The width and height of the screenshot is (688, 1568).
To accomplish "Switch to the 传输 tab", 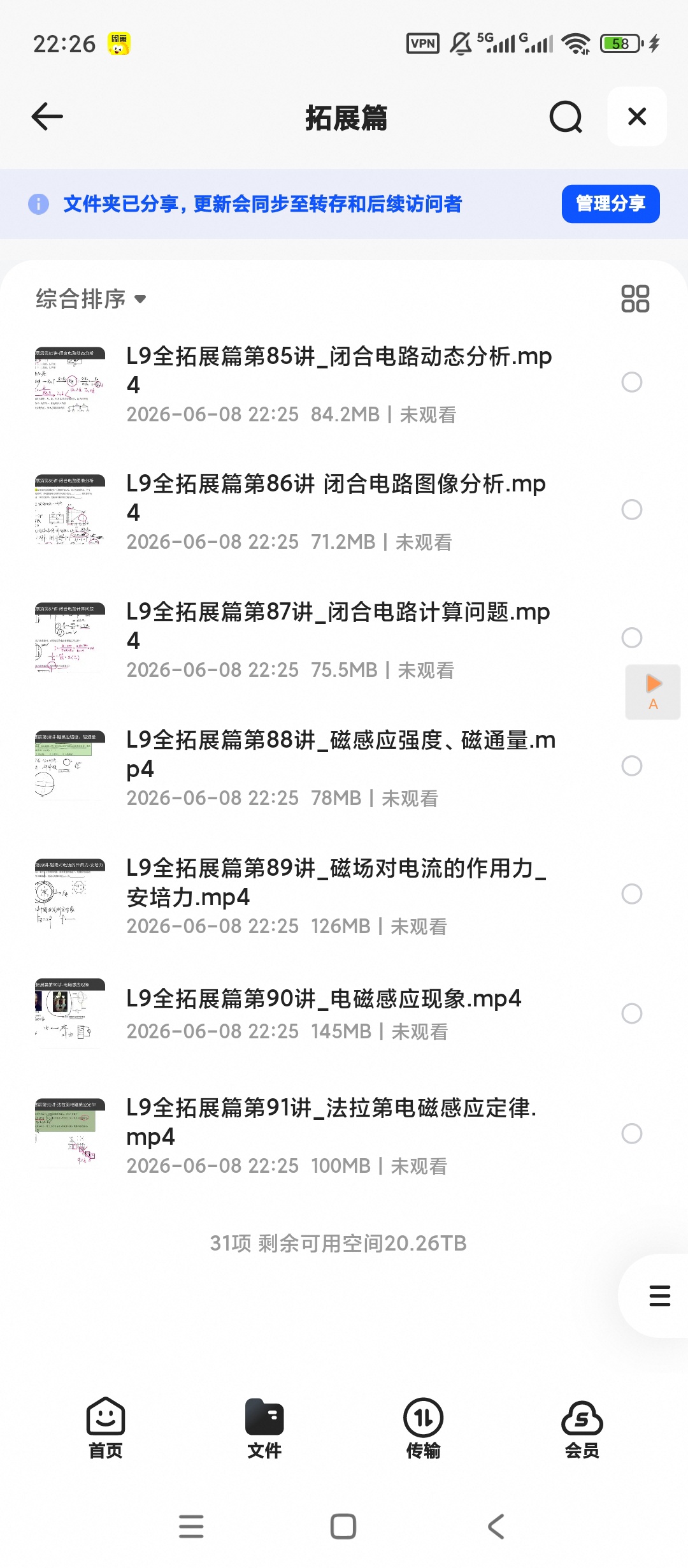I will (x=423, y=1428).
